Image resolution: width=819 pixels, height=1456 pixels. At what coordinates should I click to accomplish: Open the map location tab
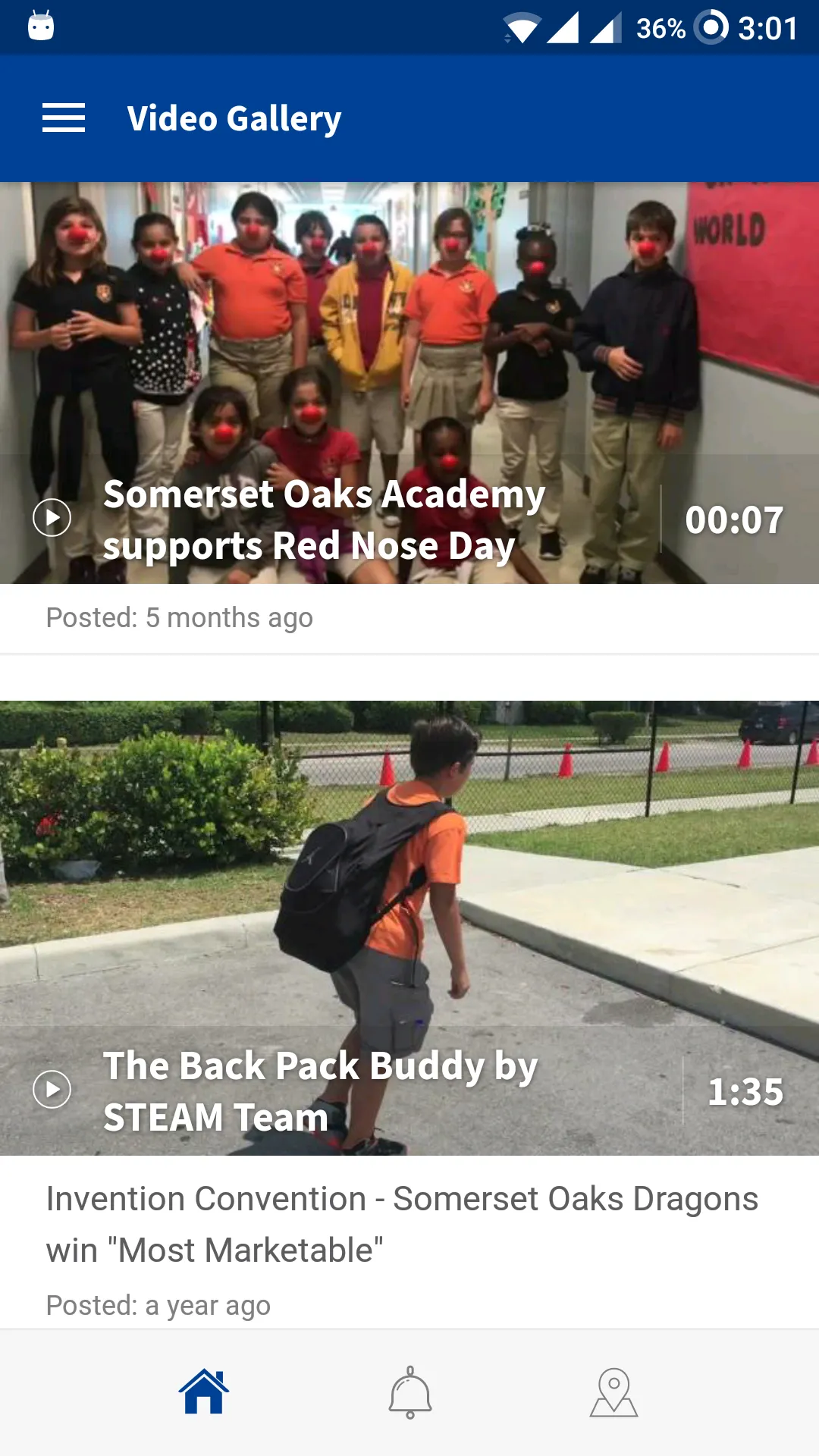pyautogui.click(x=614, y=1392)
